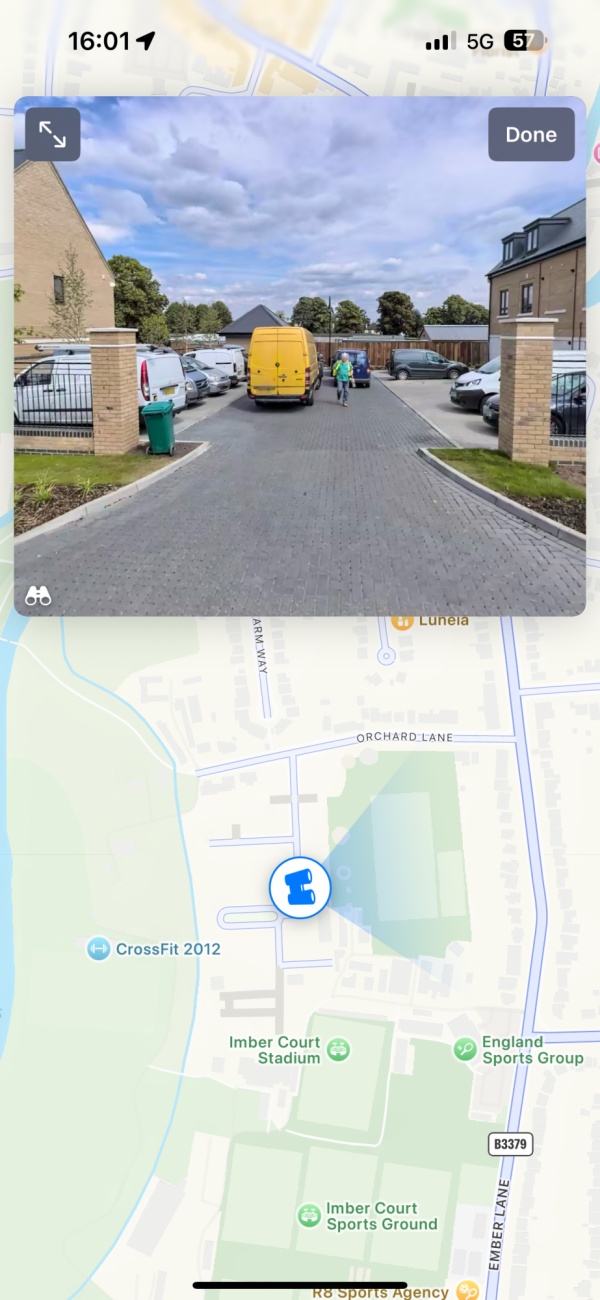Image resolution: width=600 pixels, height=1300 pixels.
Task: Open the Lunela place marker
Action: [403, 621]
